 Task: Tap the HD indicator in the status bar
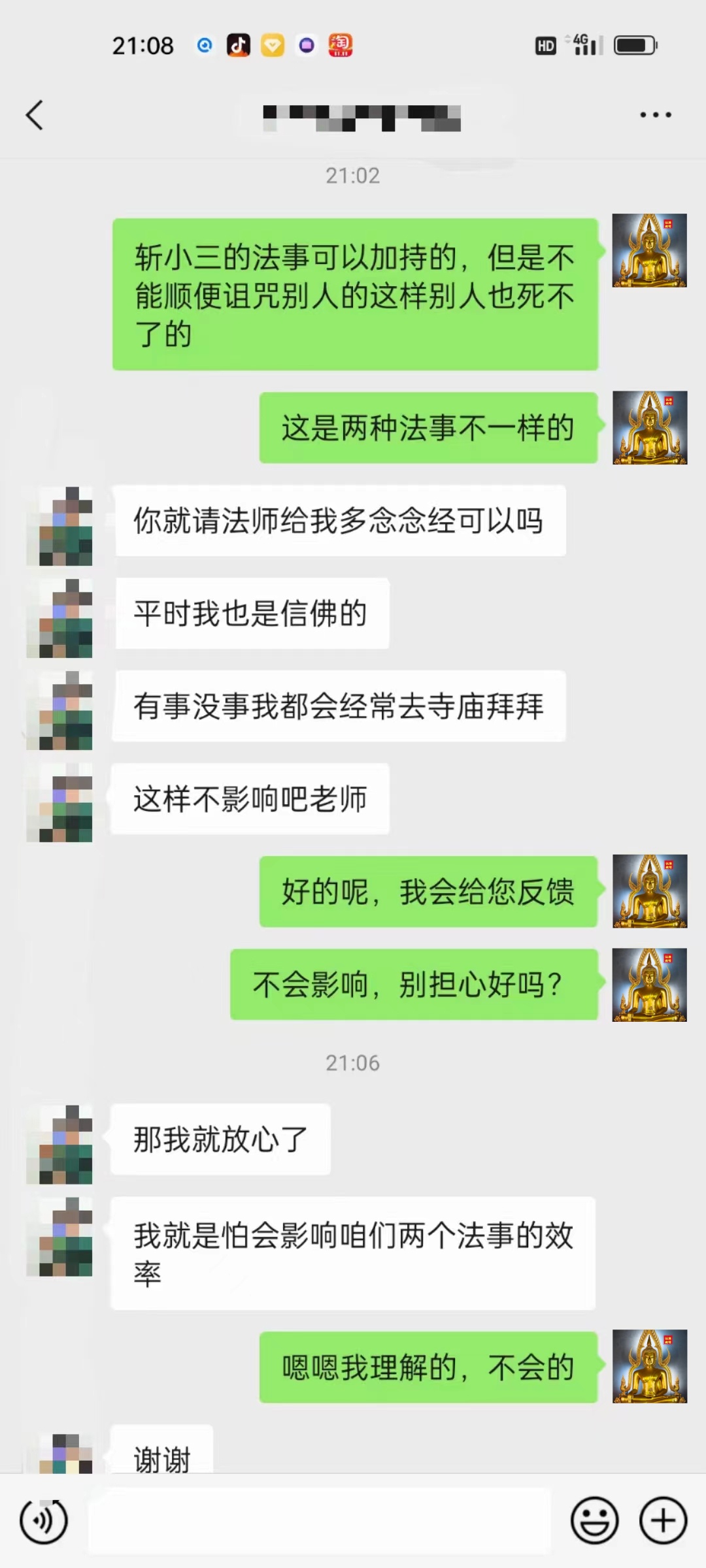pos(546,44)
